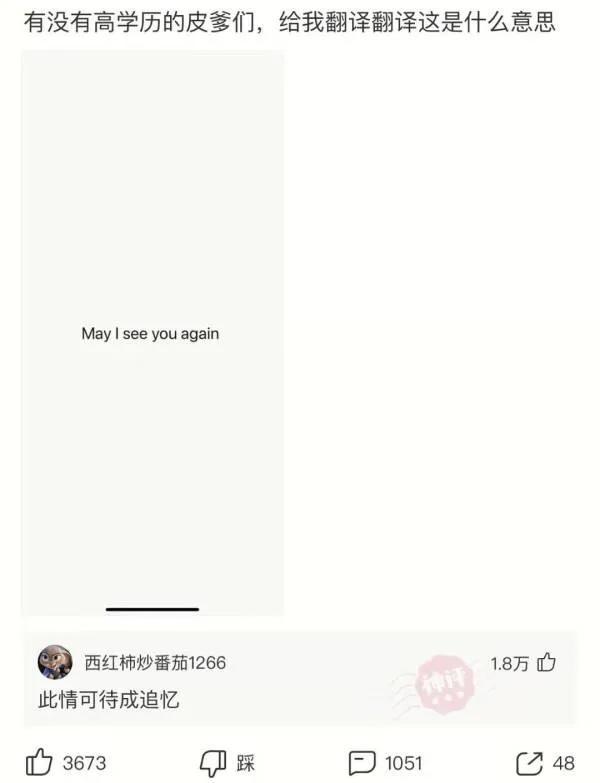Share this post

click(529, 762)
